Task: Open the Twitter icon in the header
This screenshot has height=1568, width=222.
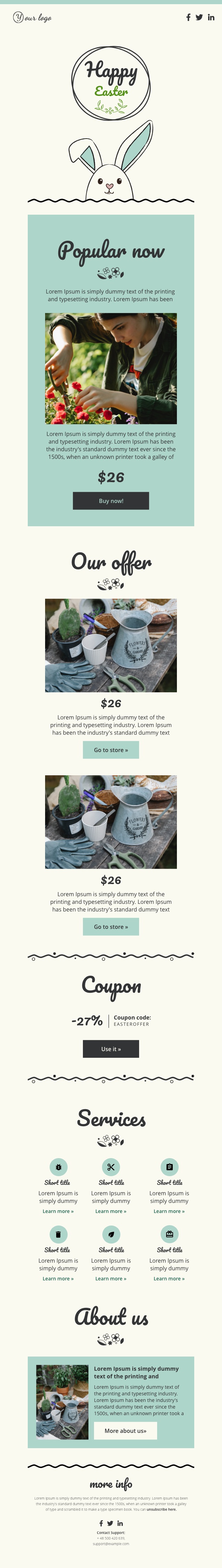Action: pos(199,17)
